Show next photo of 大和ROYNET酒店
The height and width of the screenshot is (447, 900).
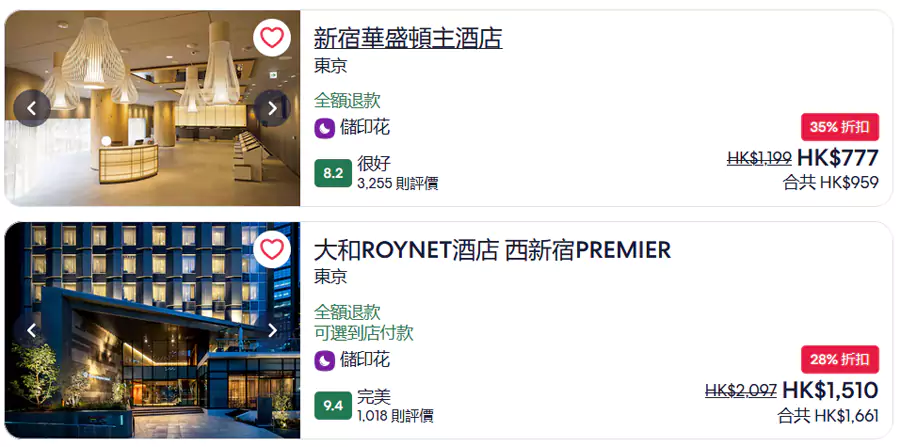(271, 330)
